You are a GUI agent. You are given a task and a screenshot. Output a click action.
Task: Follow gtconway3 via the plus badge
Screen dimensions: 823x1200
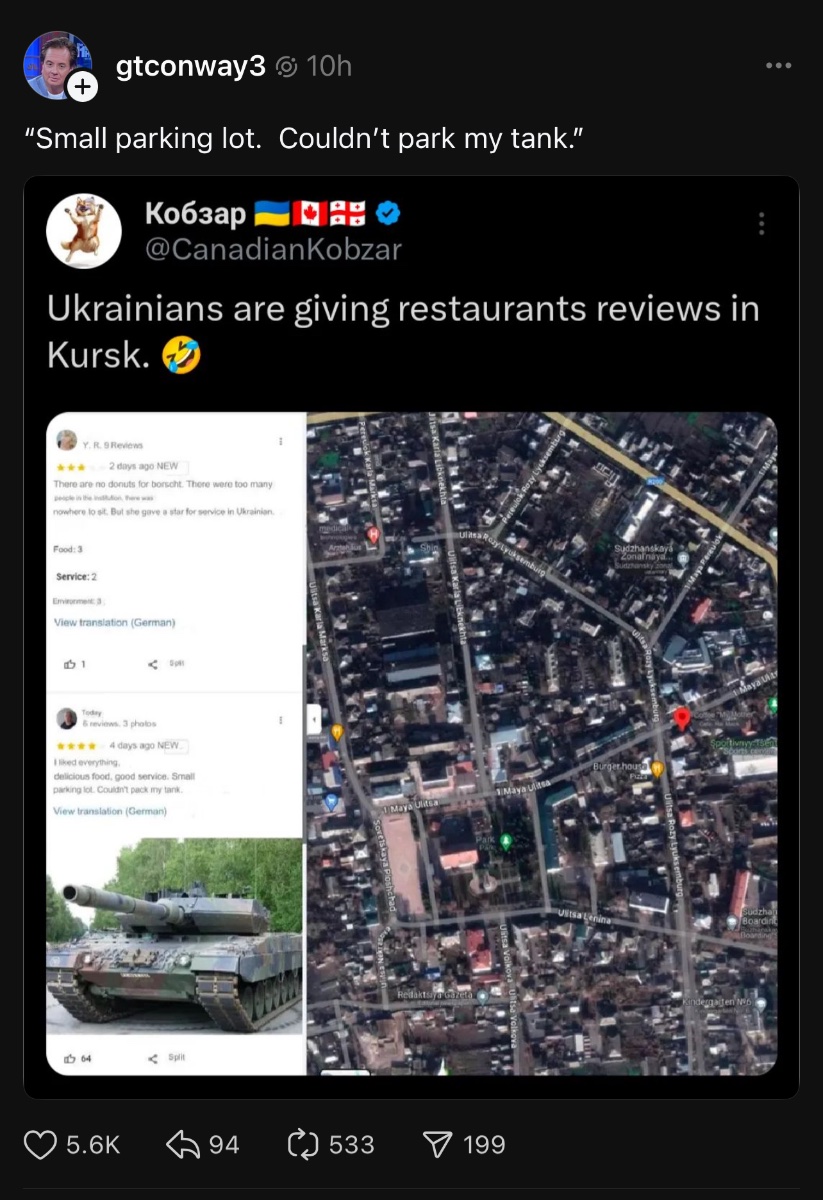click(x=82, y=88)
